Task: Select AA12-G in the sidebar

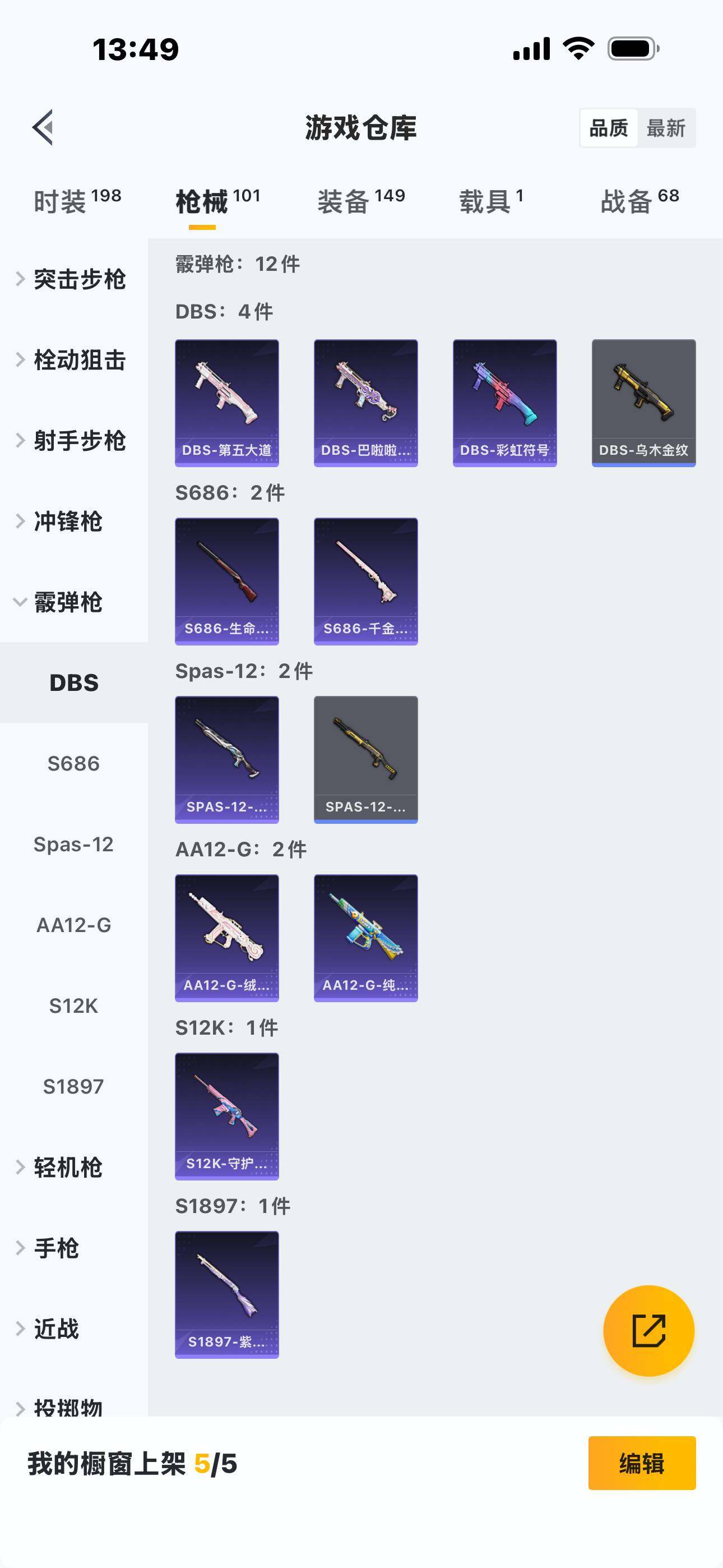Action: coord(73,925)
